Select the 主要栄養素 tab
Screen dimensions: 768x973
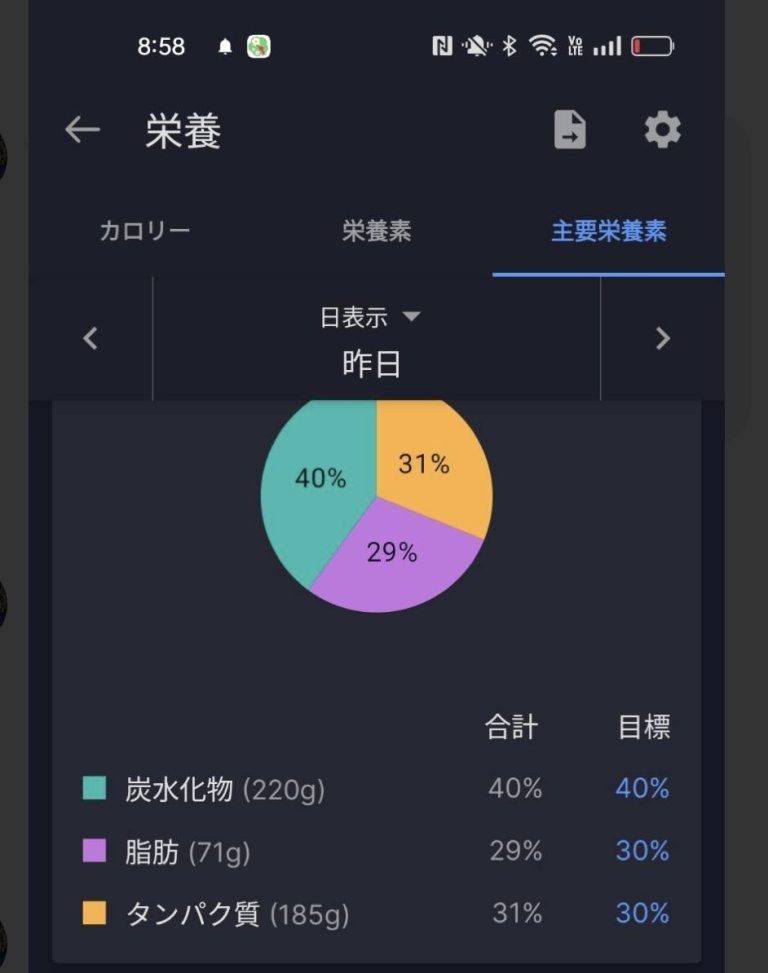click(x=608, y=232)
